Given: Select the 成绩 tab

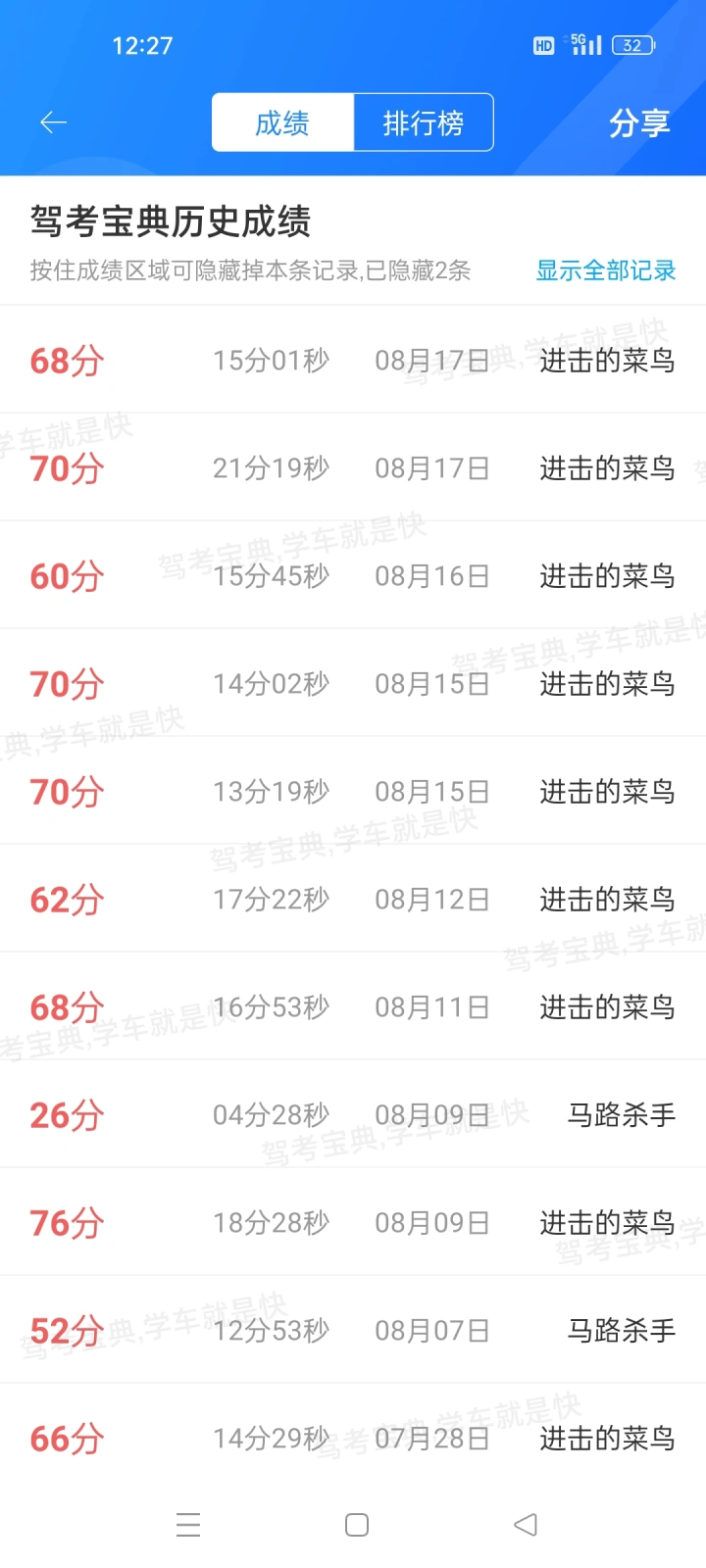Looking at the screenshot, I should (282, 122).
